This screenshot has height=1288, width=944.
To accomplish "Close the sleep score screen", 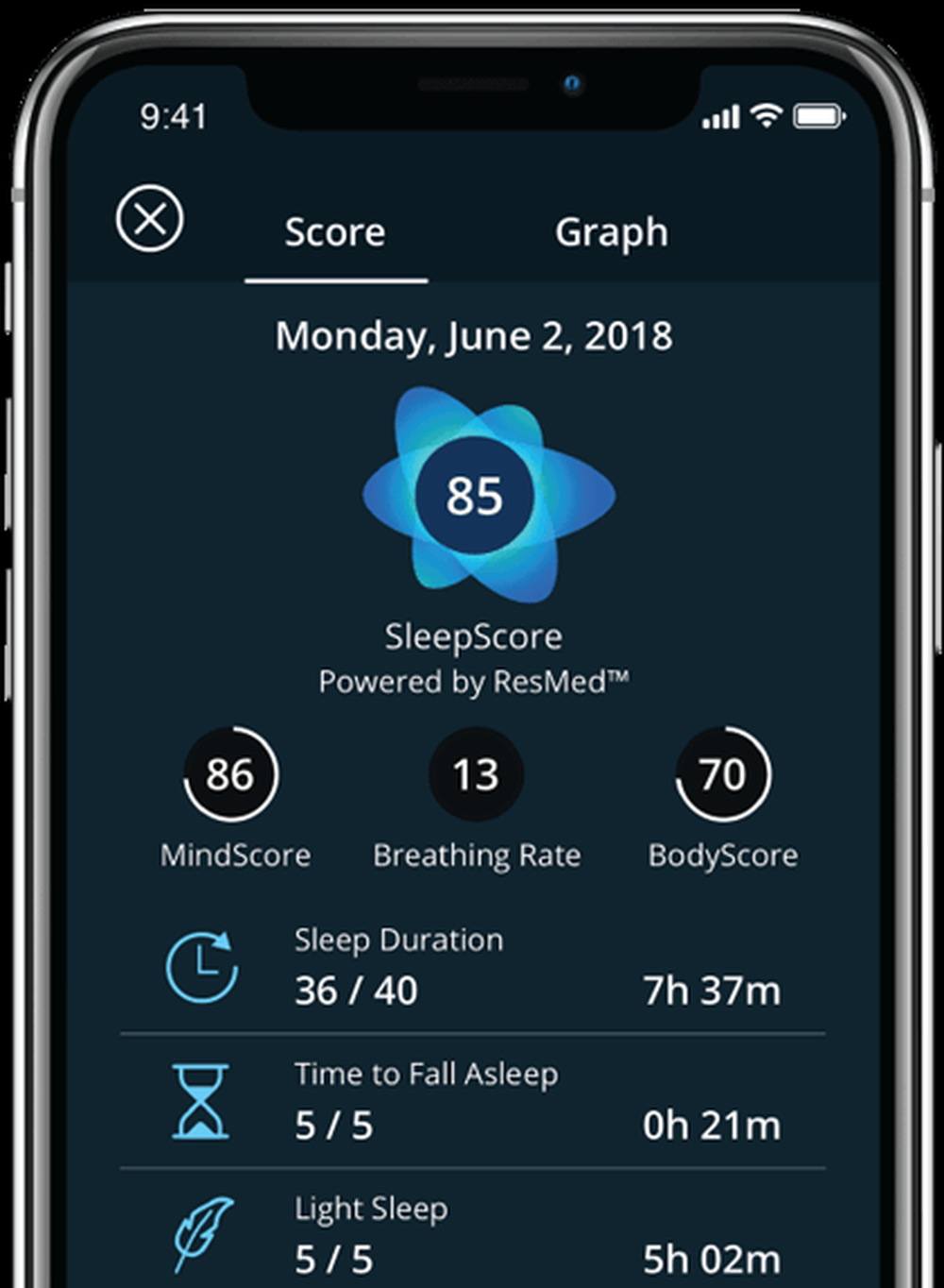I will point(149,219).
